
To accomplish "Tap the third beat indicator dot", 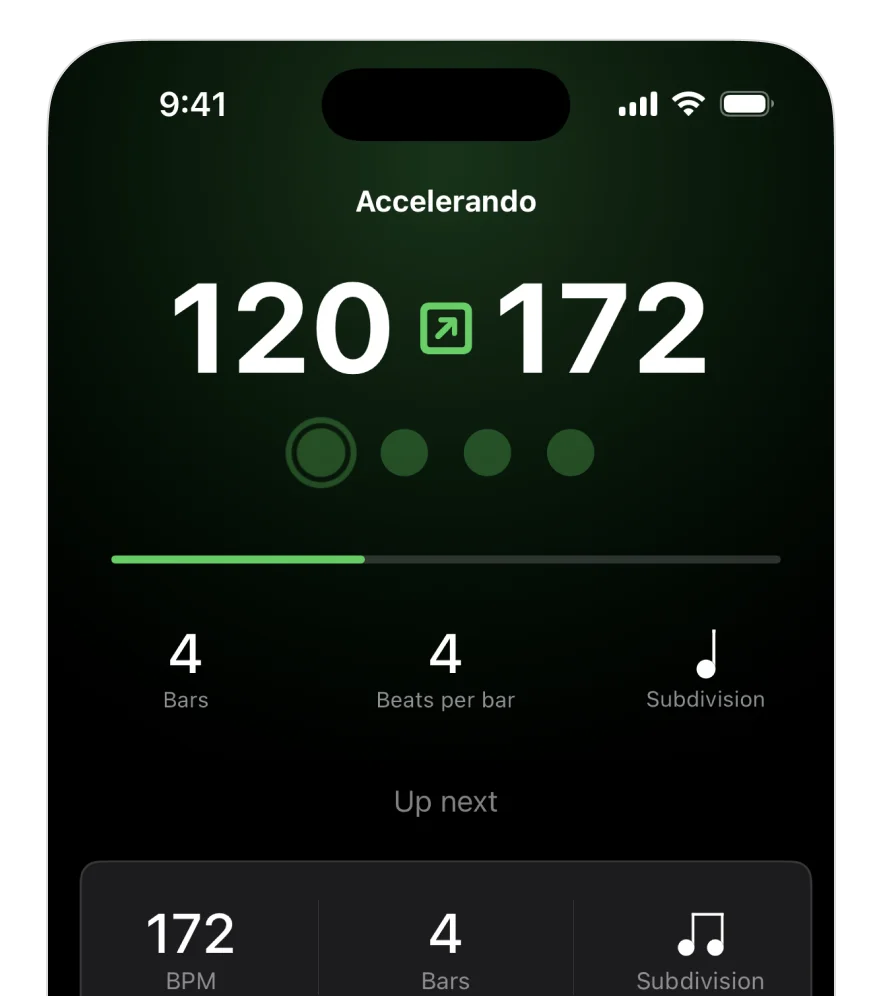I will [487, 452].
